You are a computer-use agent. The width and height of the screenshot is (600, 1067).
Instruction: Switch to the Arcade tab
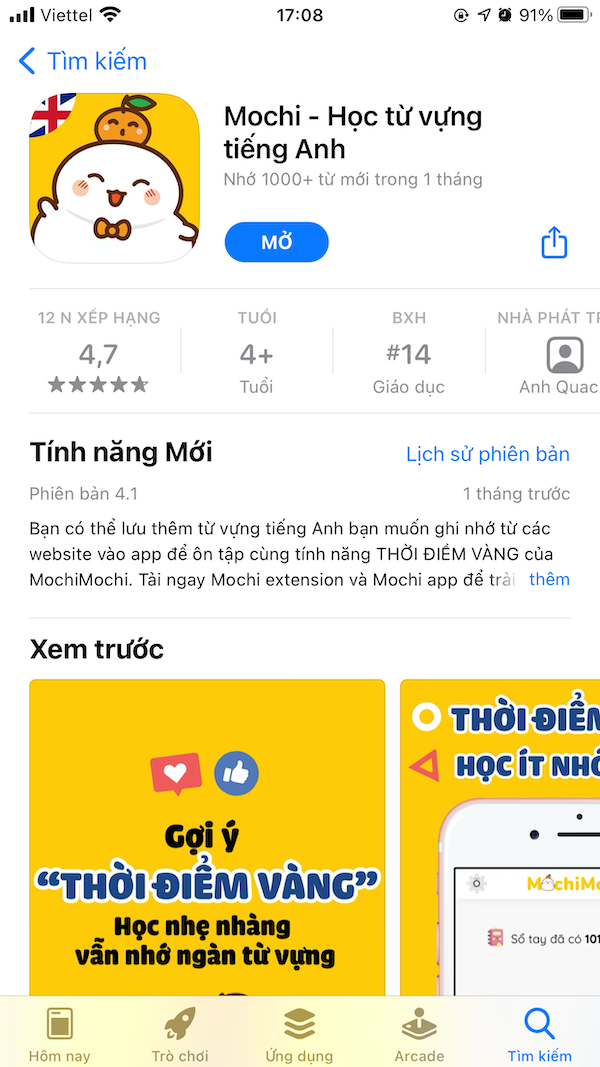[419, 1033]
